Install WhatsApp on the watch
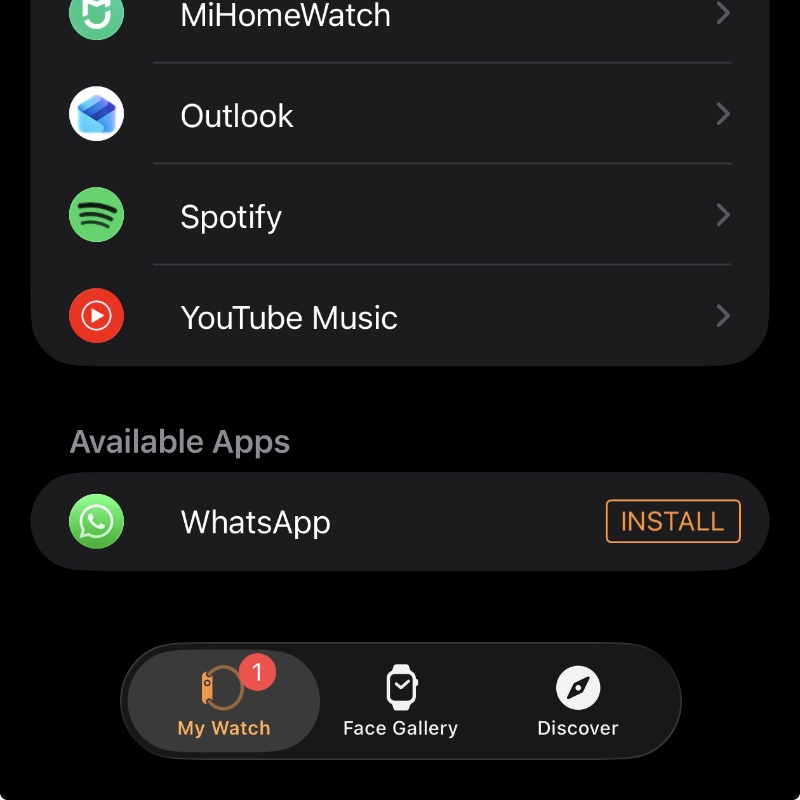This screenshot has height=800, width=800. pyautogui.click(x=672, y=521)
